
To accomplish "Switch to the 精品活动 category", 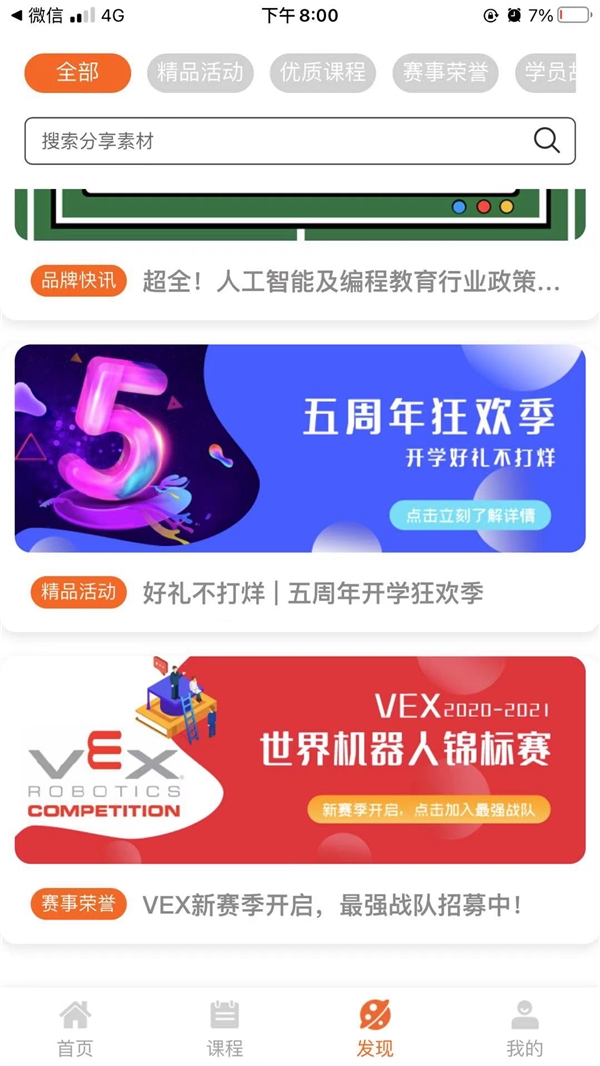I will click(200, 73).
